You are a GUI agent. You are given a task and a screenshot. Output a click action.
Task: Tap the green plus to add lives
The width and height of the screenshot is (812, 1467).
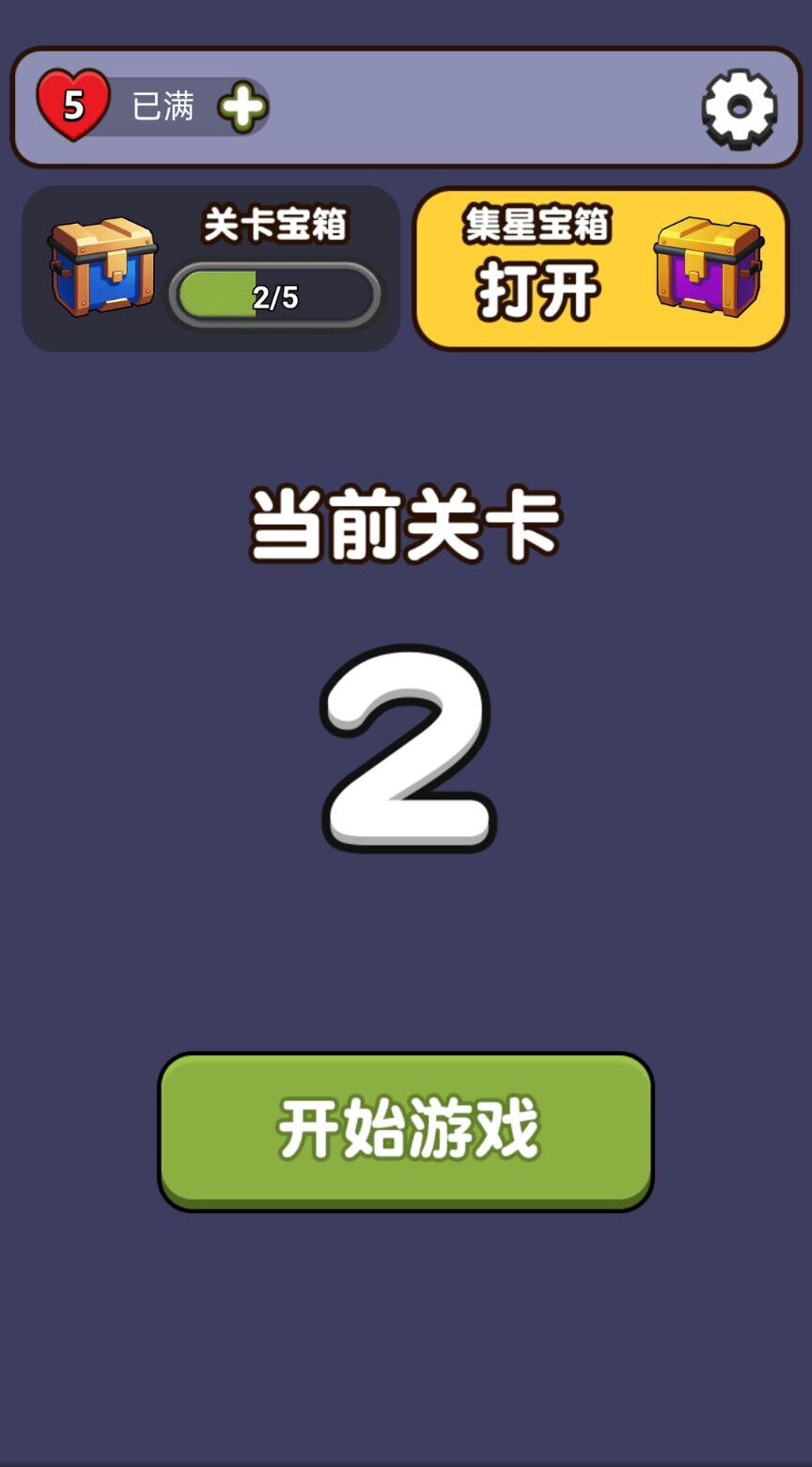tap(243, 107)
